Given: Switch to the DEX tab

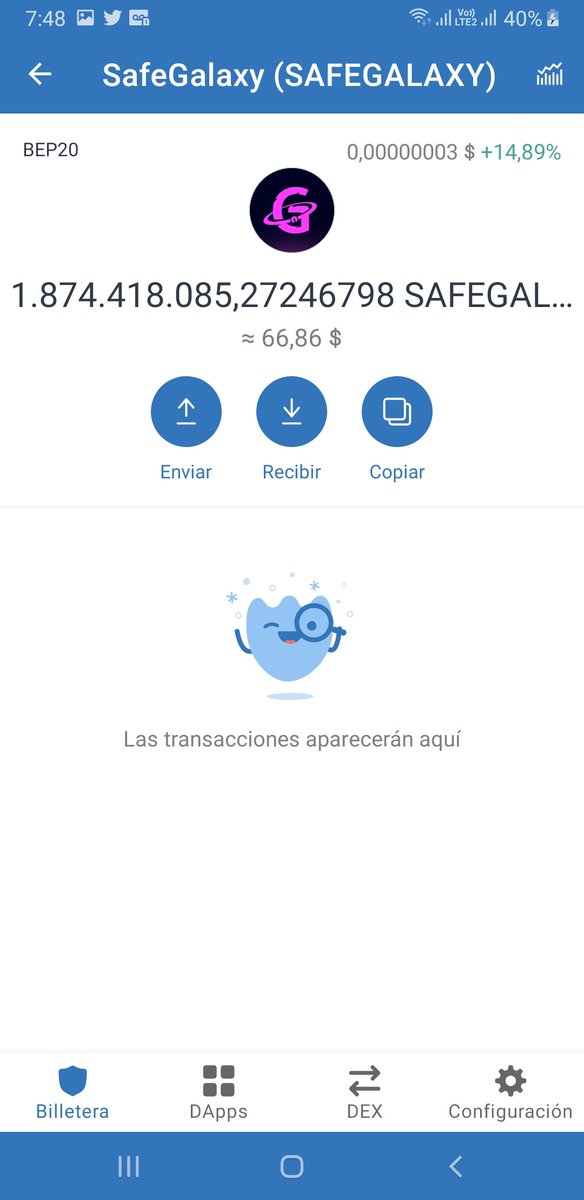Looking at the screenshot, I should pyautogui.click(x=364, y=1092).
